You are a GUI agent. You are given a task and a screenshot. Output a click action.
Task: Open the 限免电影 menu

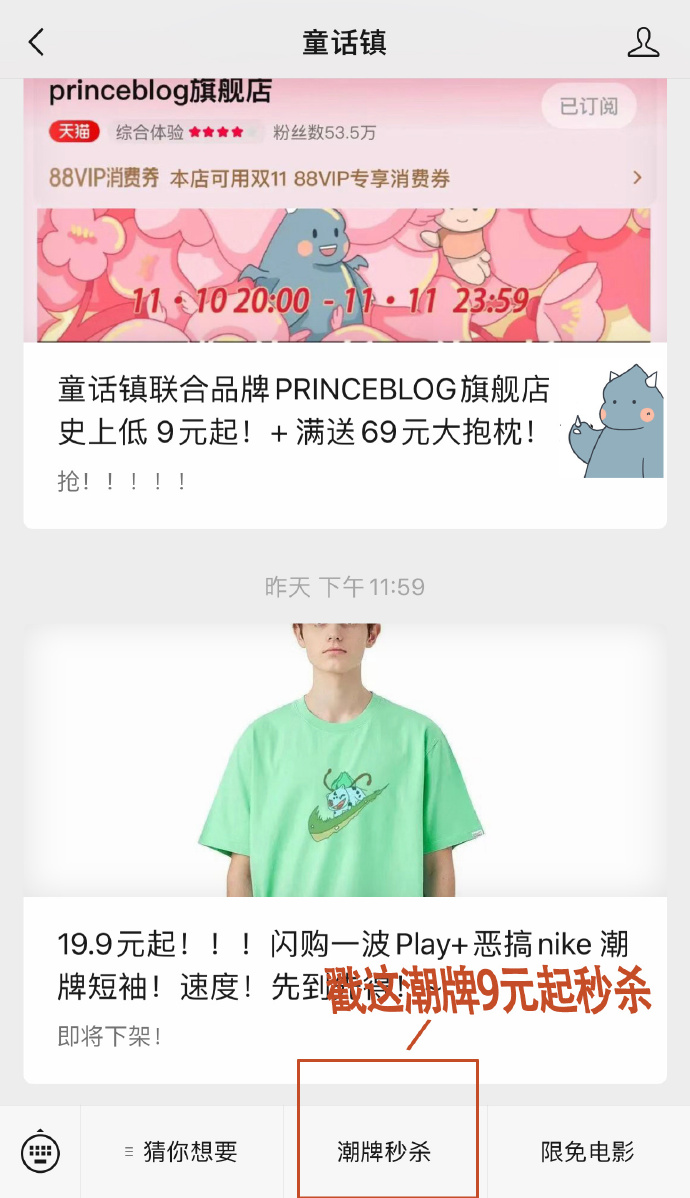click(588, 1151)
